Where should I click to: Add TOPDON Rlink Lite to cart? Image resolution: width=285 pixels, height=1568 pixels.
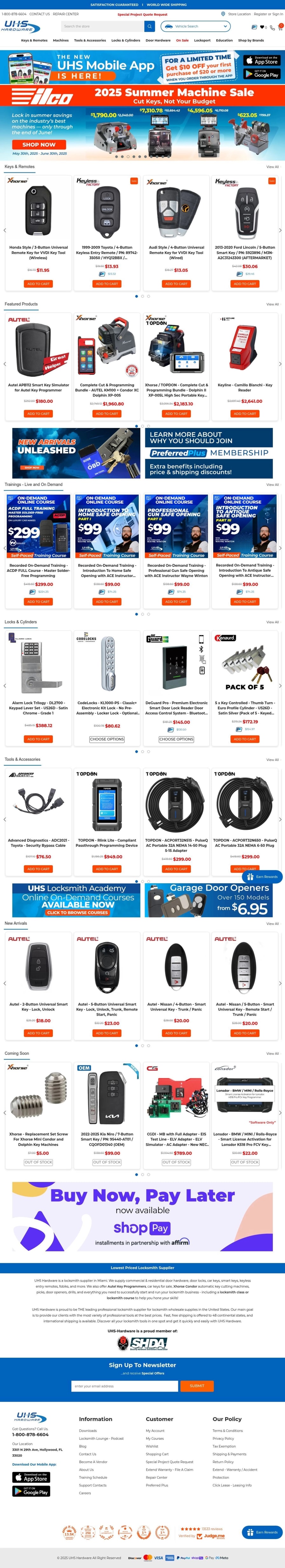[x=107, y=869]
